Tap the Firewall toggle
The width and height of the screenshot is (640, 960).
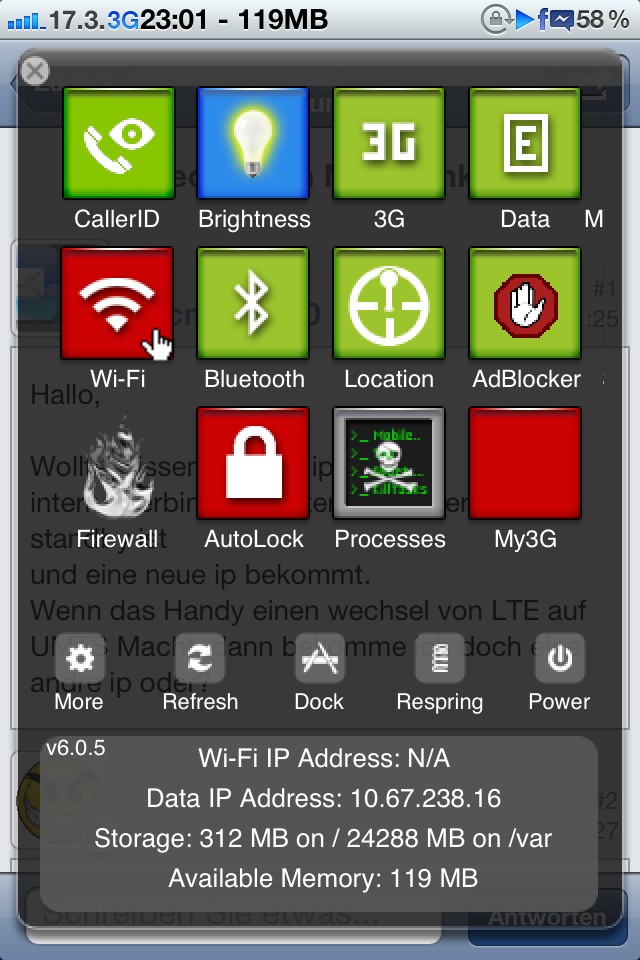click(x=117, y=465)
